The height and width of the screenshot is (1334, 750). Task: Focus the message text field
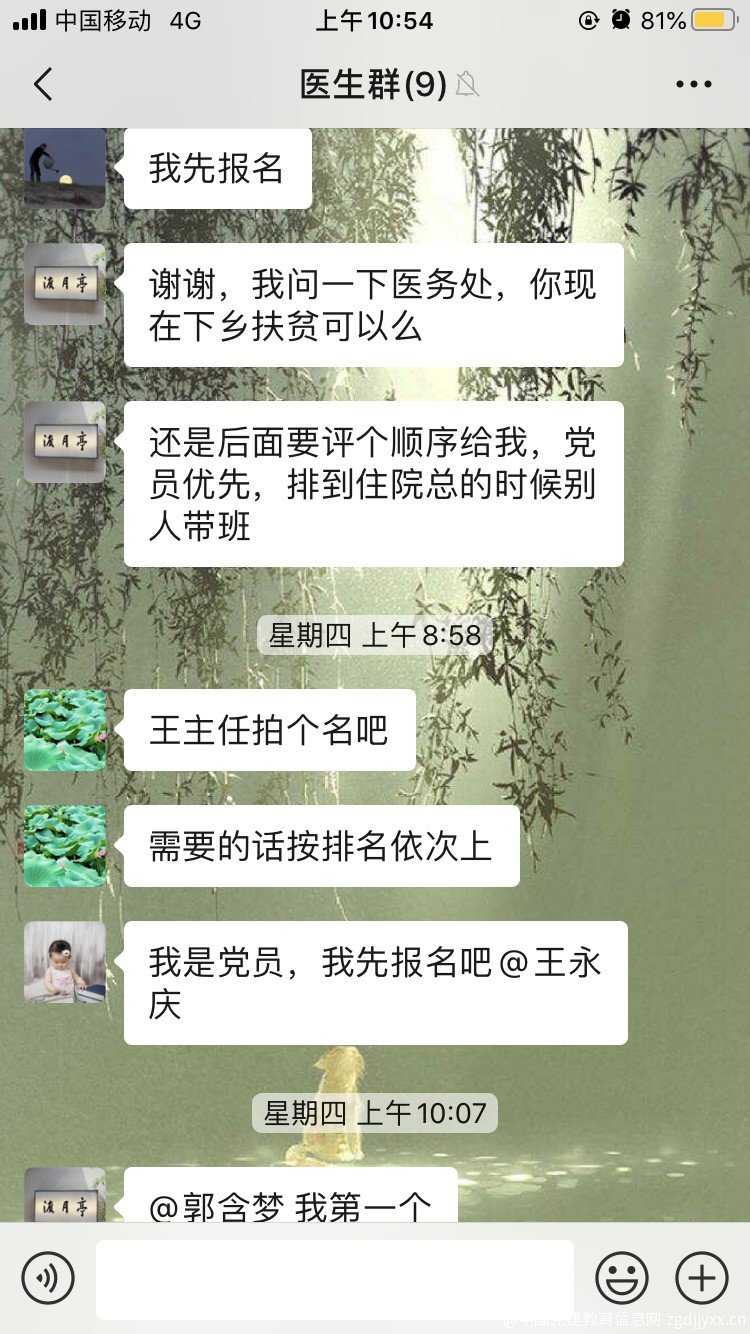[x=334, y=1278]
